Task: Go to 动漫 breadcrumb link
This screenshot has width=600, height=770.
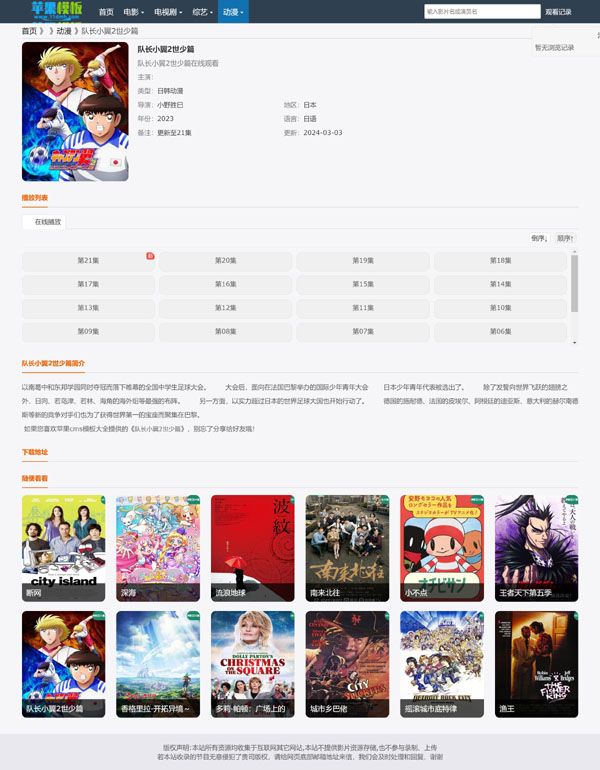Action: tap(64, 32)
